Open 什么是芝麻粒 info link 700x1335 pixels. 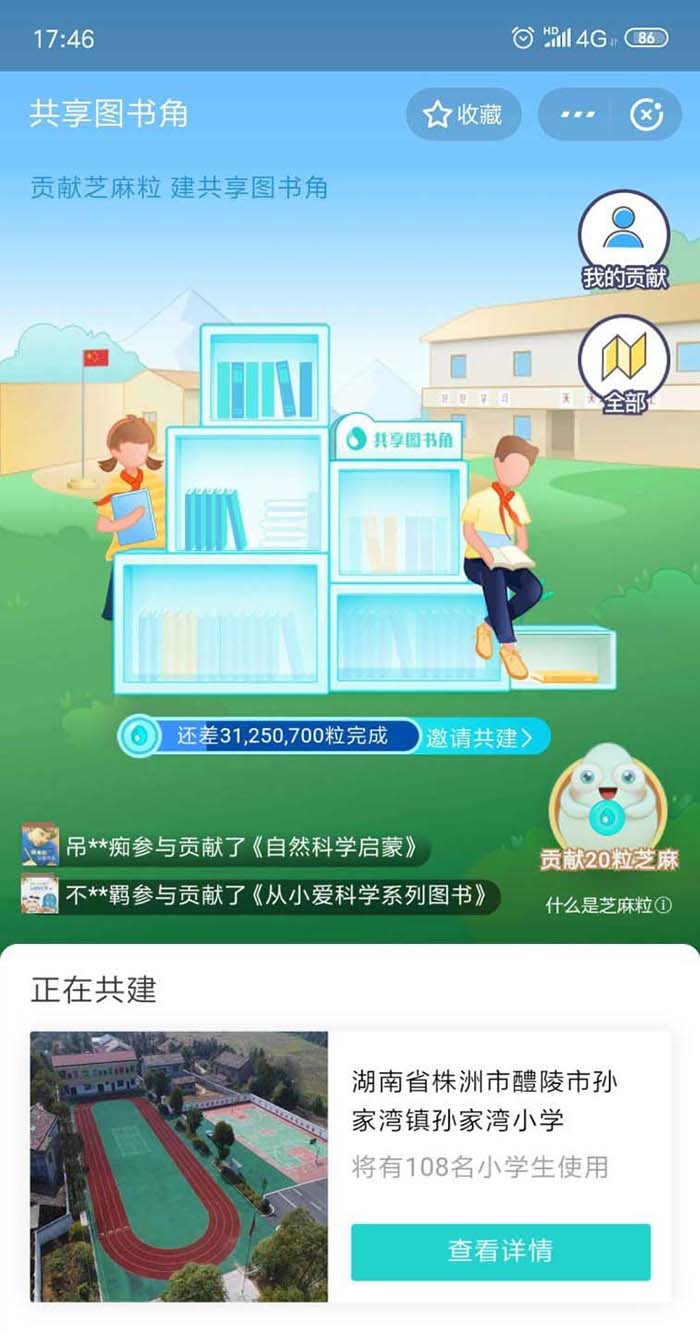click(x=607, y=905)
